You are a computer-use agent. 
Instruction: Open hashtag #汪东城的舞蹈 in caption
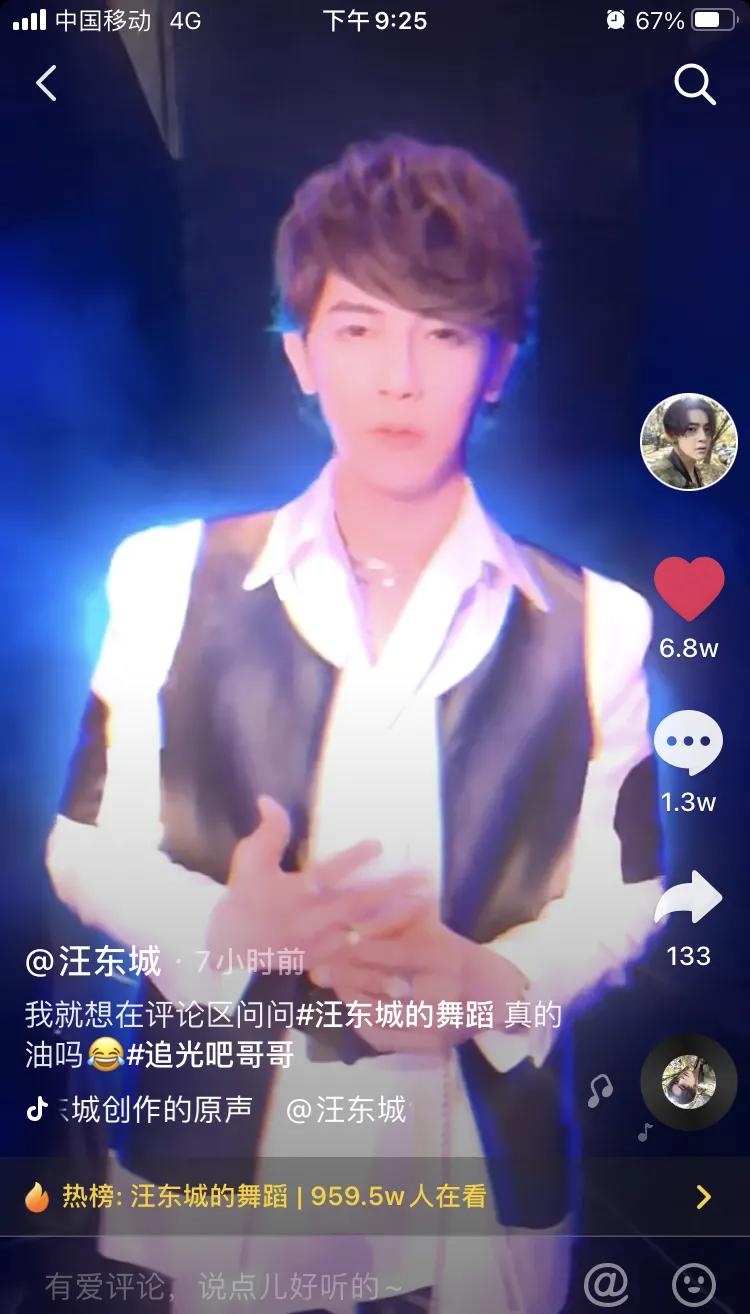click(x=396, y=1015)
